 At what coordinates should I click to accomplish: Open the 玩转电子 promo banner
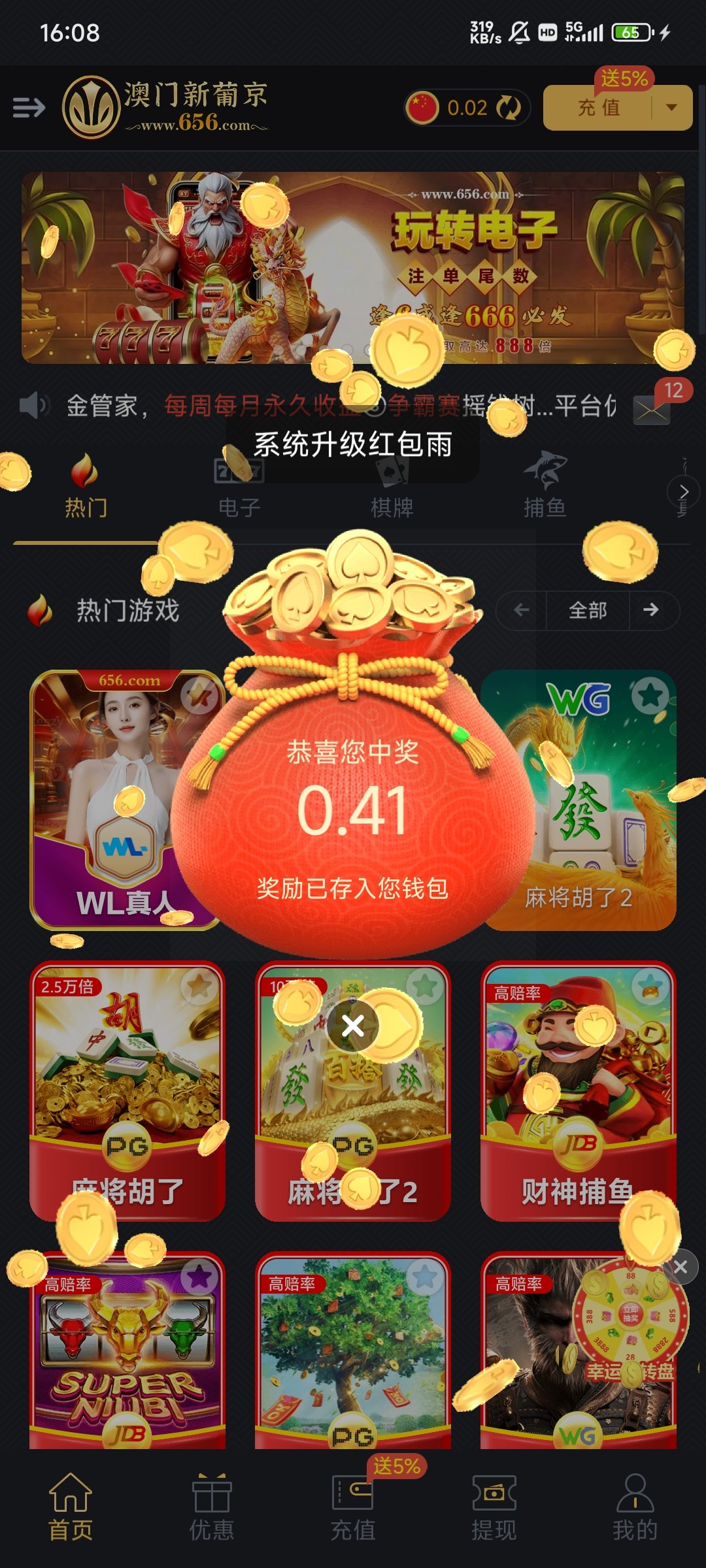click(353, 268)
